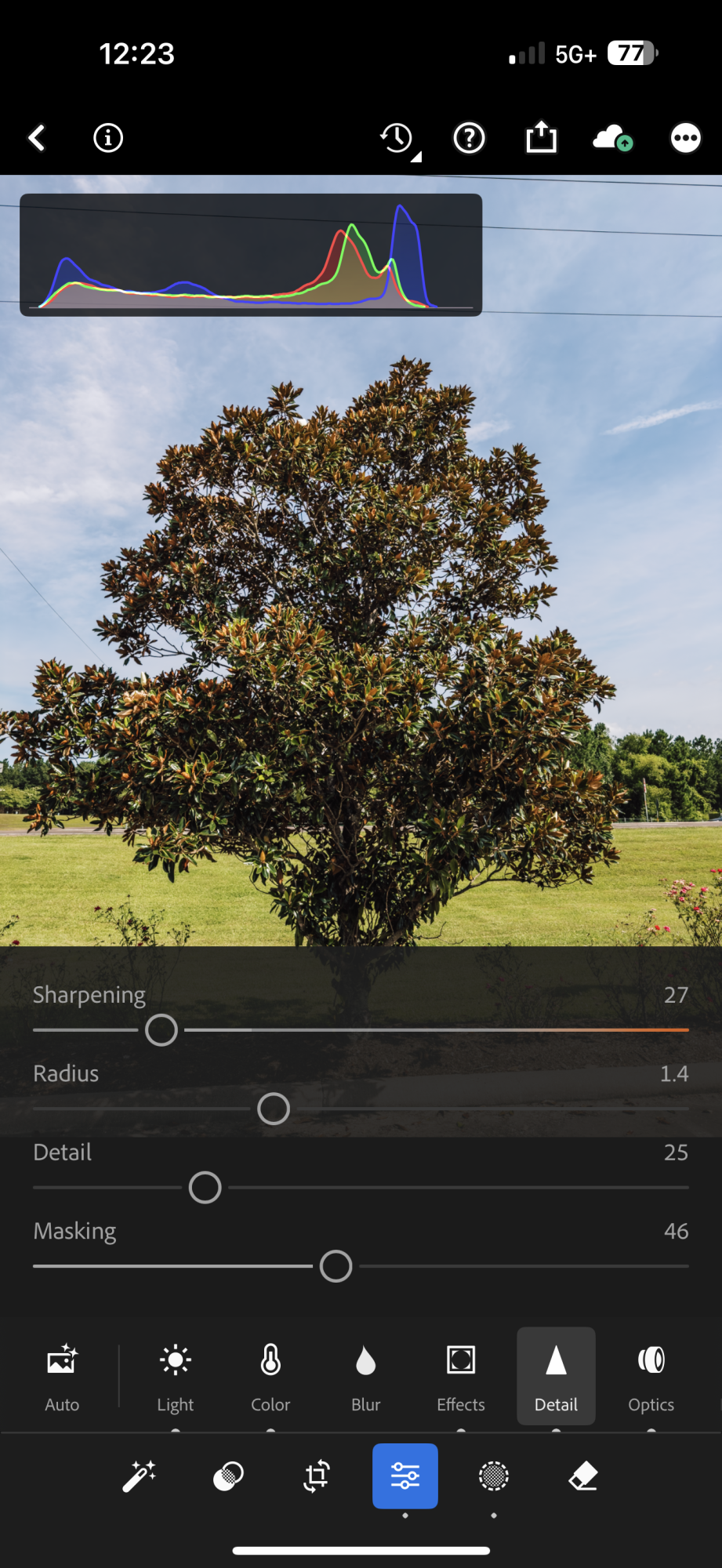
Task: Open the three-dot overflow menu
Action: 685,138
